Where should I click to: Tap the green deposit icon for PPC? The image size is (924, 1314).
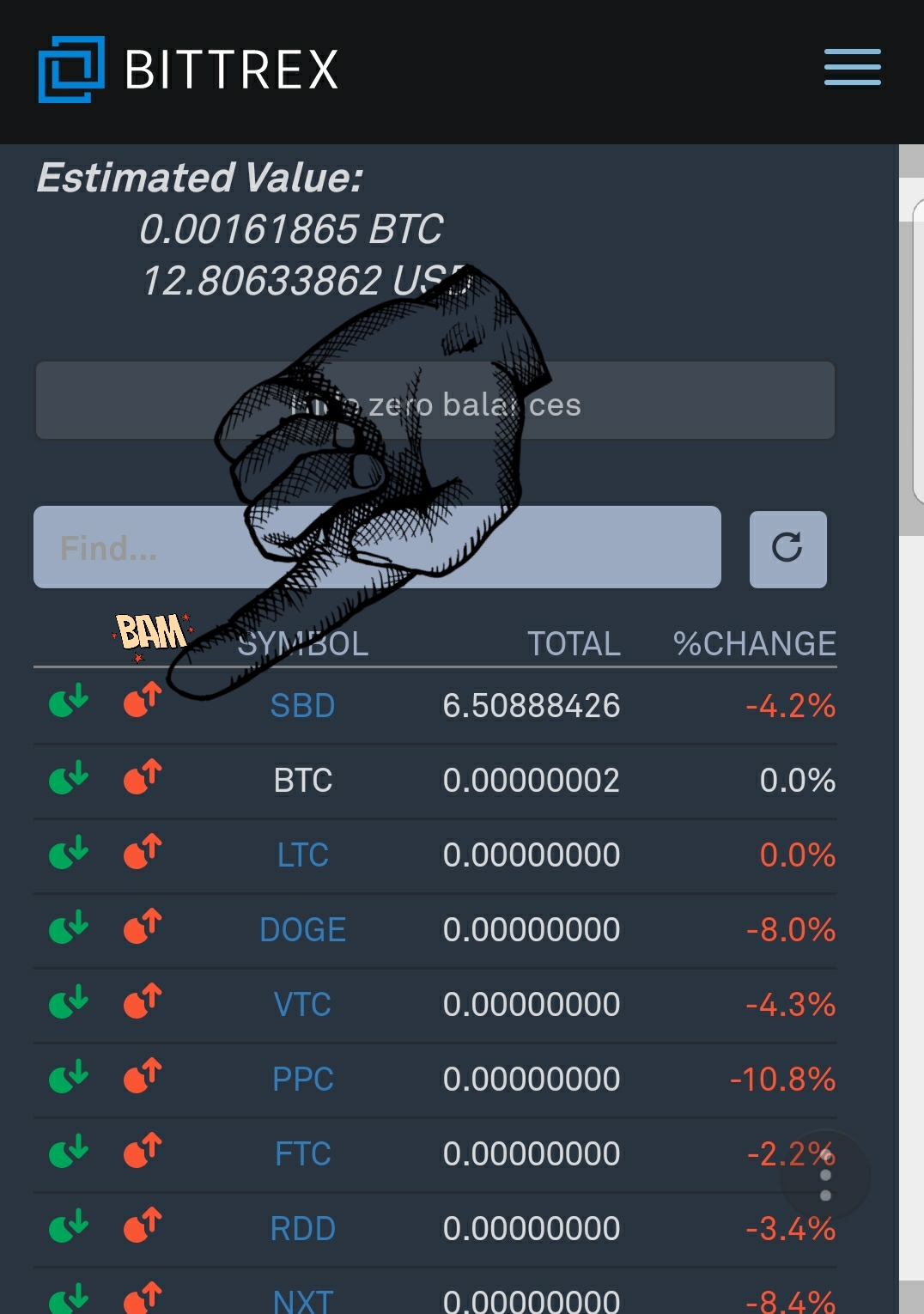(69, 1074)
